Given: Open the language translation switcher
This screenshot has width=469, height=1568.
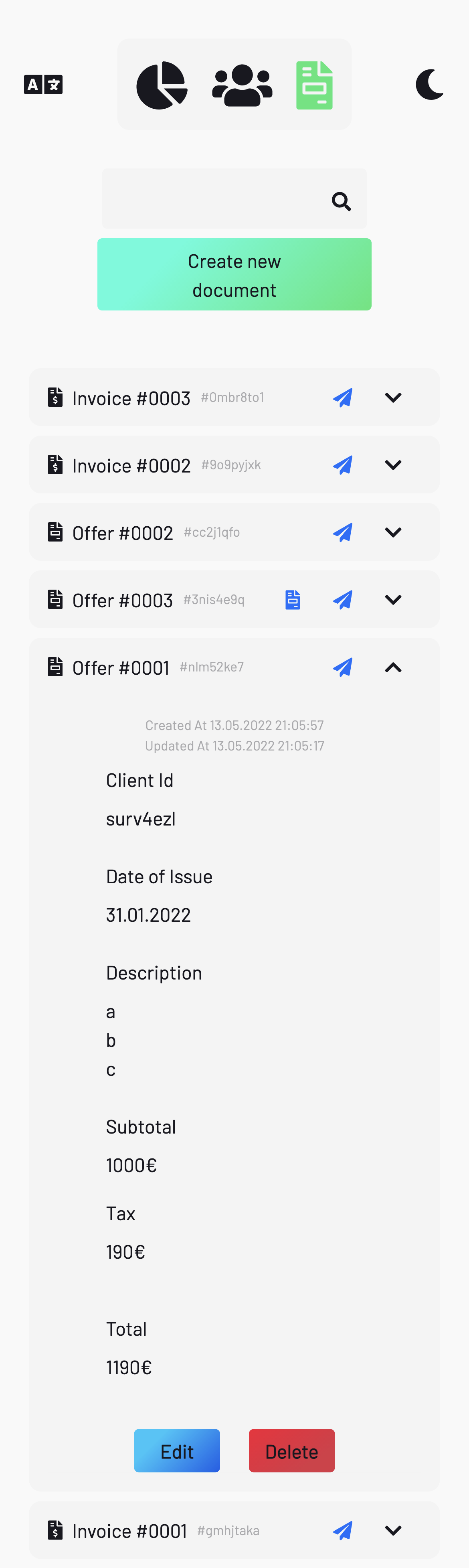Looking at the screenshot, I should tap(43, 85).
